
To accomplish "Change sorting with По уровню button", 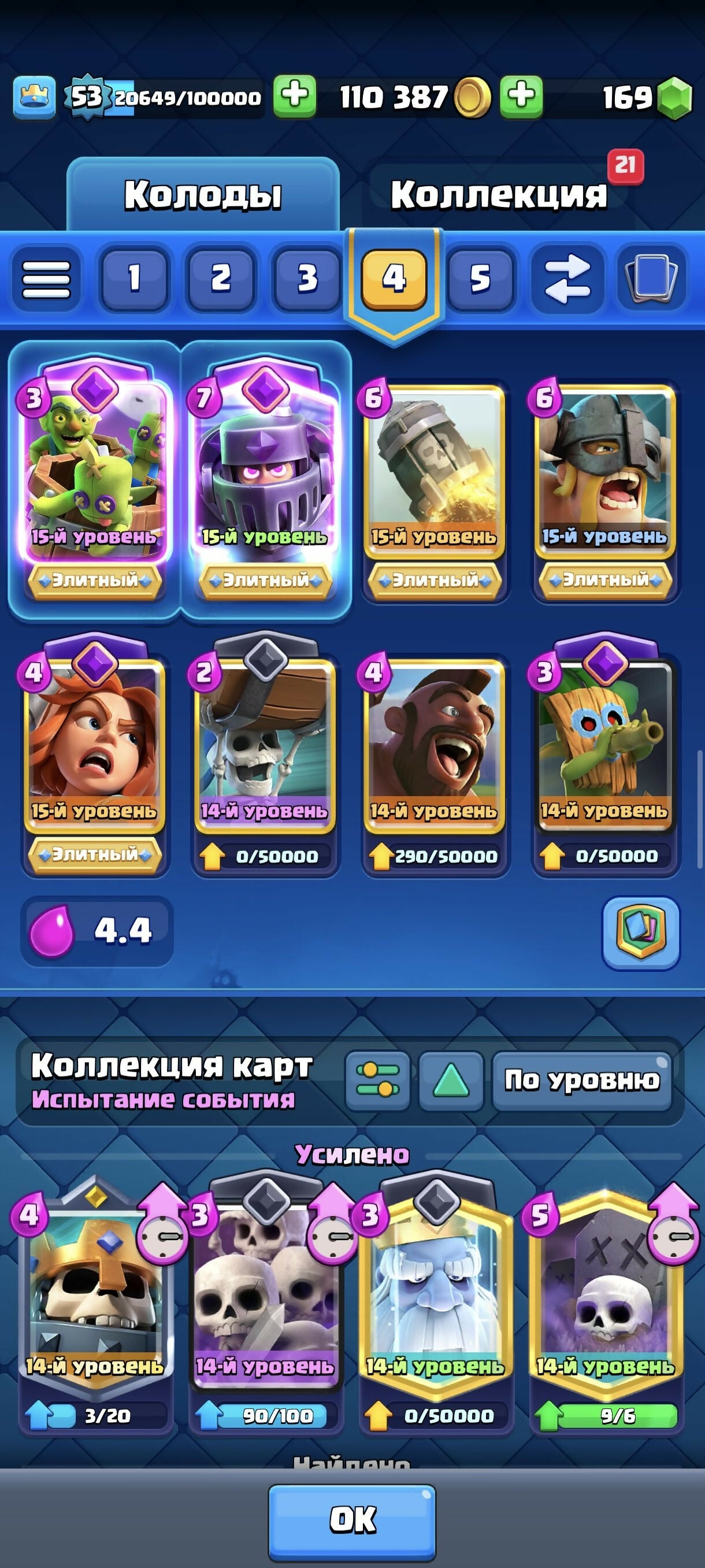I will pos(581,1080).
